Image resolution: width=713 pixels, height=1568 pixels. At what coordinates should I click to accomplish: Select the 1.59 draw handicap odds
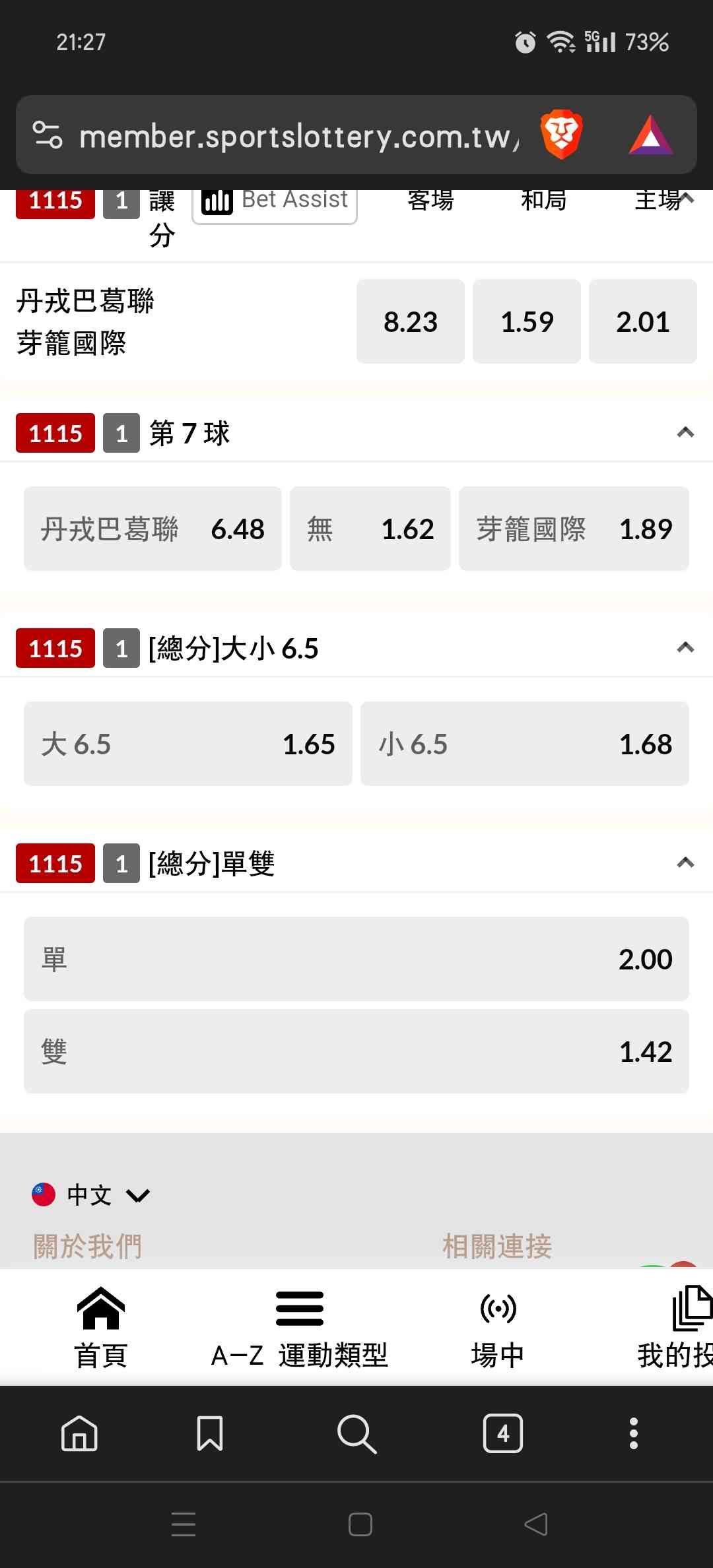(526, 321)
